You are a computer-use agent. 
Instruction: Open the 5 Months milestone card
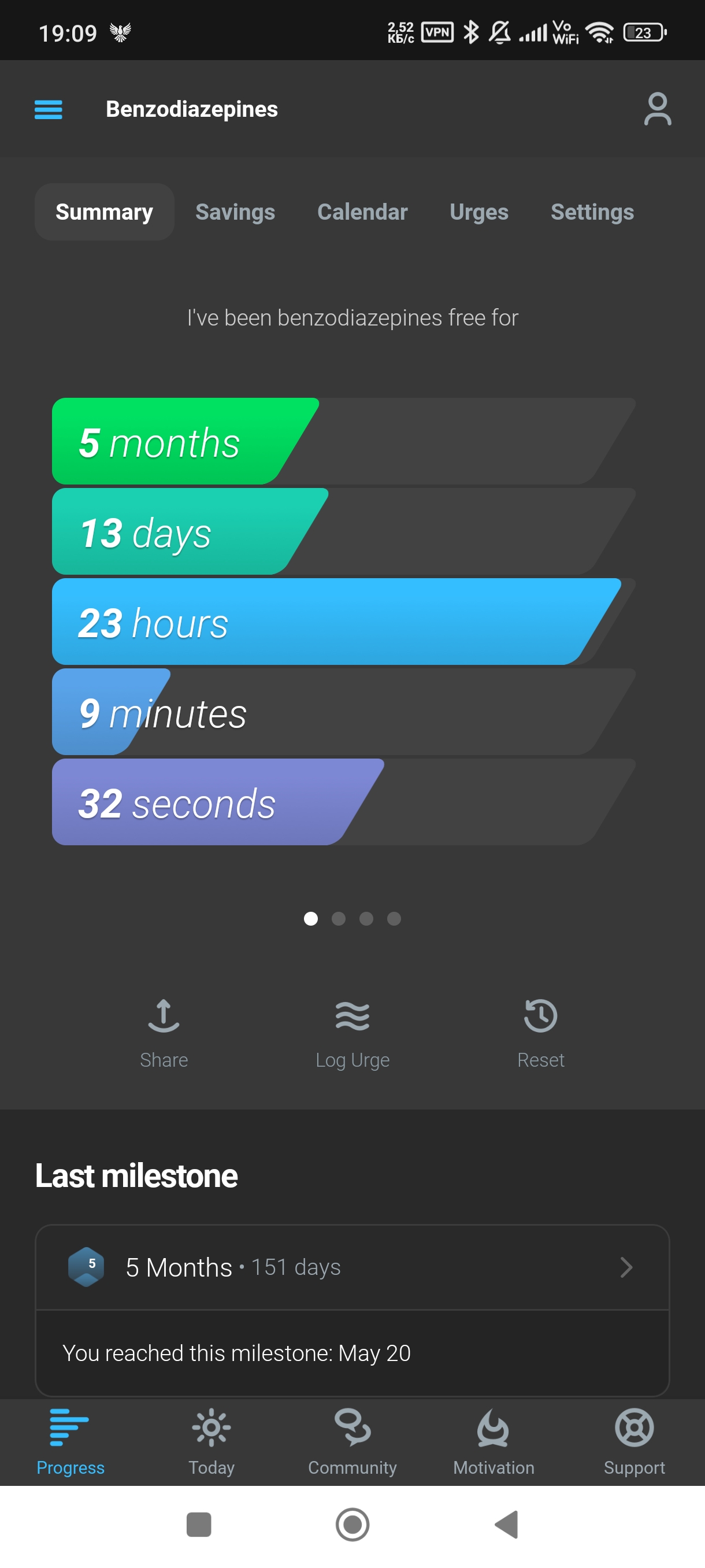(352, 1267)
